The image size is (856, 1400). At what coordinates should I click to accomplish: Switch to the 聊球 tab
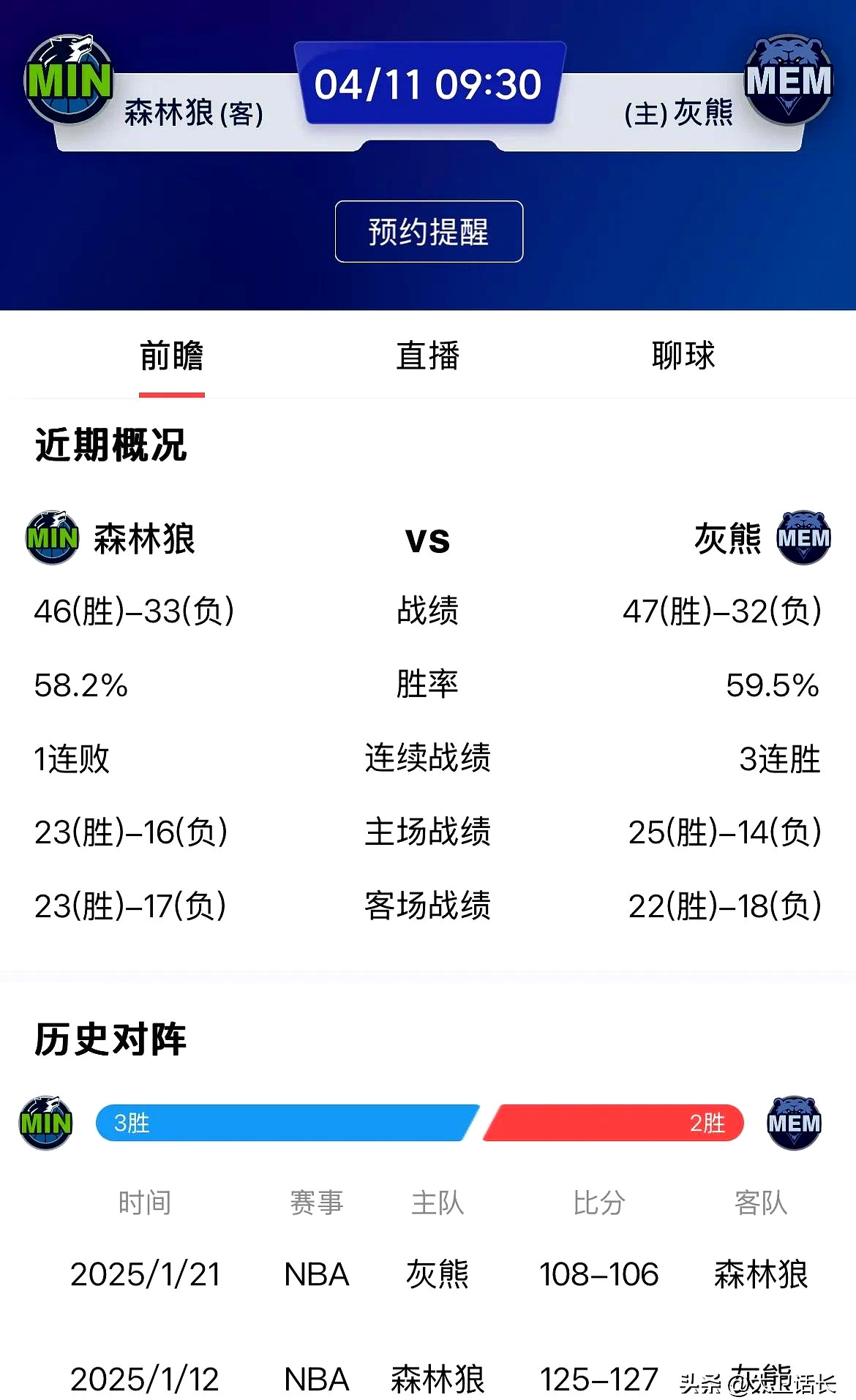point(683,356)
